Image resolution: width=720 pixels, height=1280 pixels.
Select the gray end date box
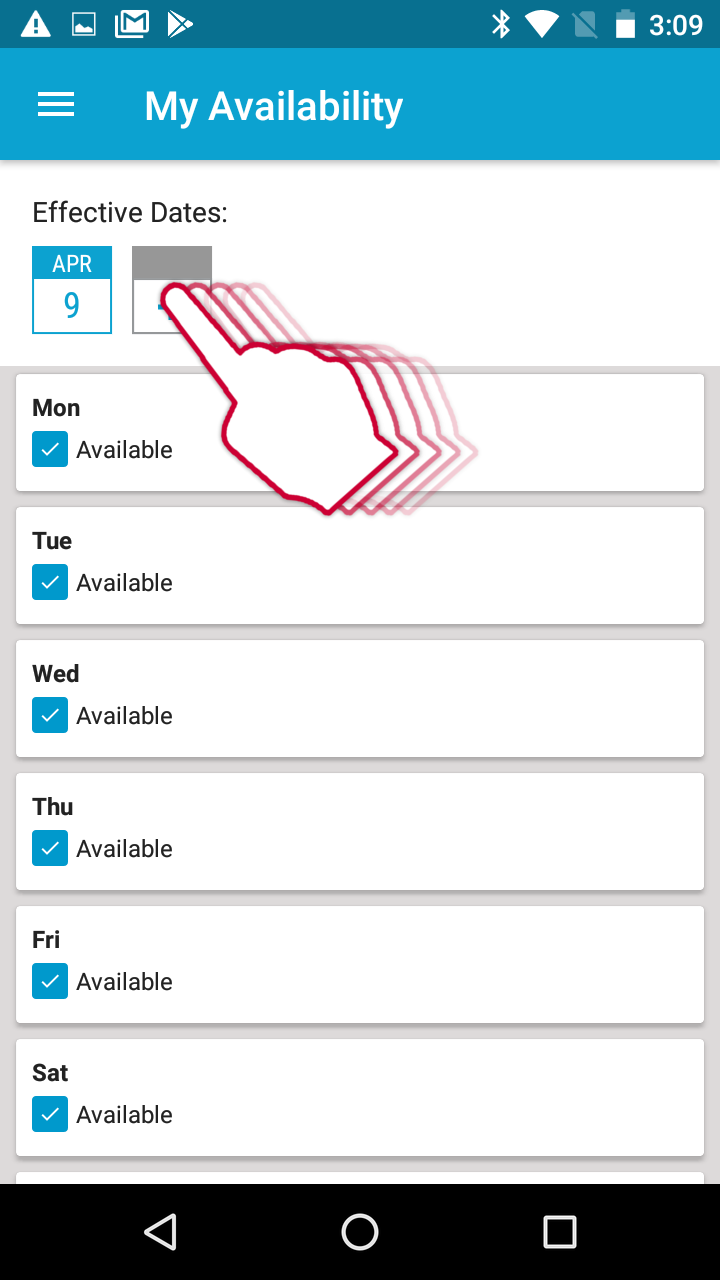(x=172, y=290)
